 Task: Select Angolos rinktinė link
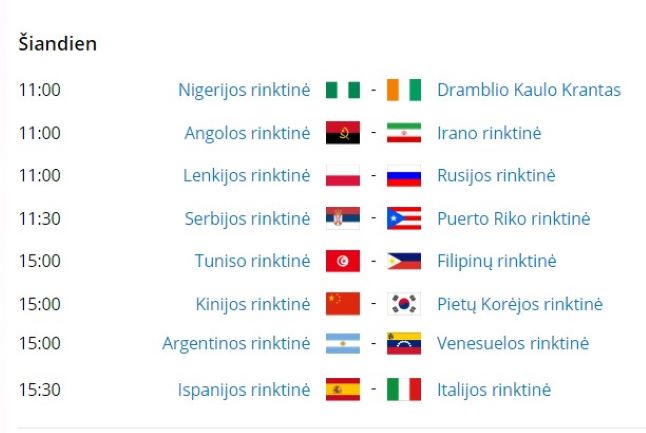click(x=247, y=133)
